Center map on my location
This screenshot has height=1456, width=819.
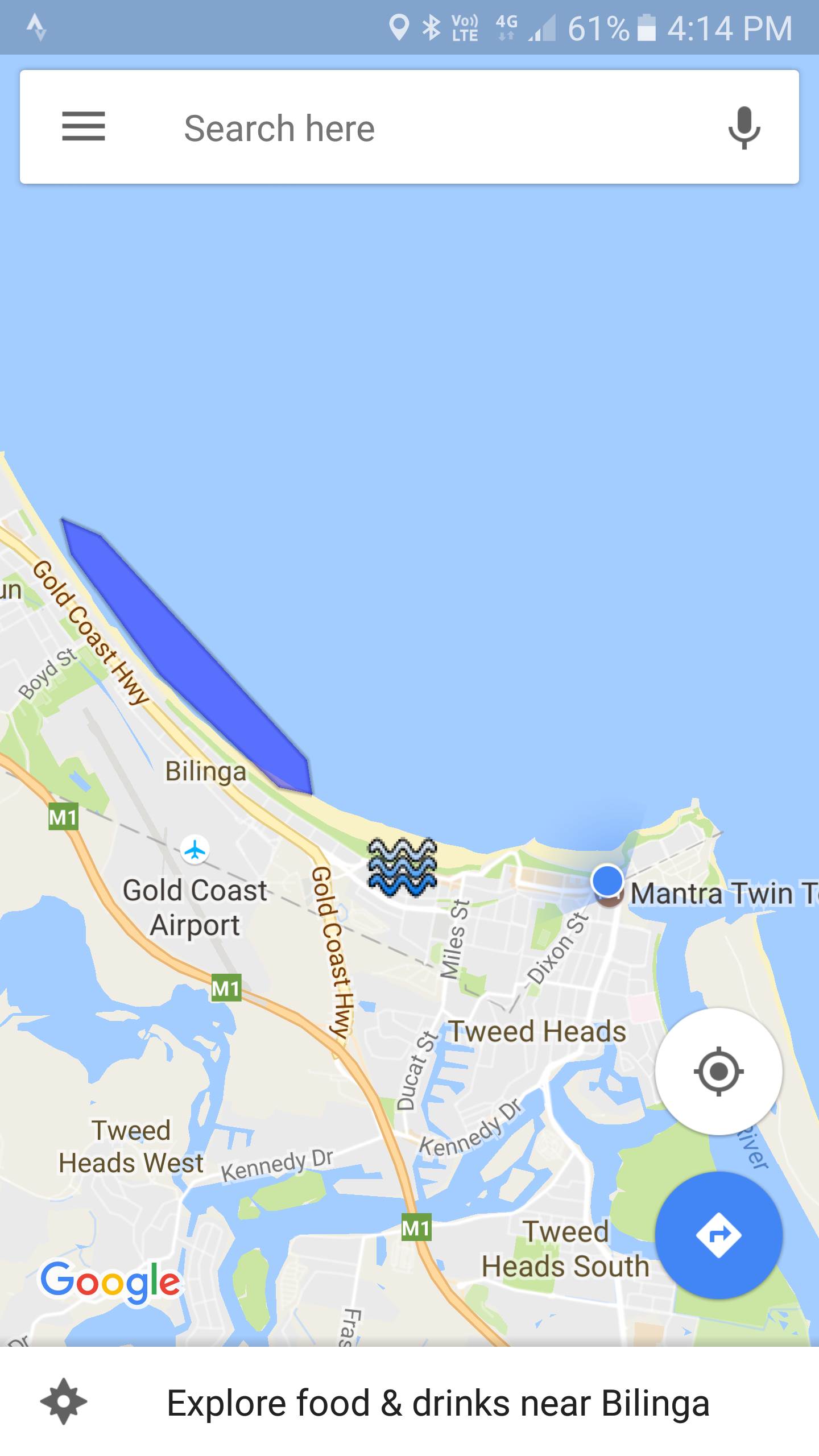(x=718, y=1072)
